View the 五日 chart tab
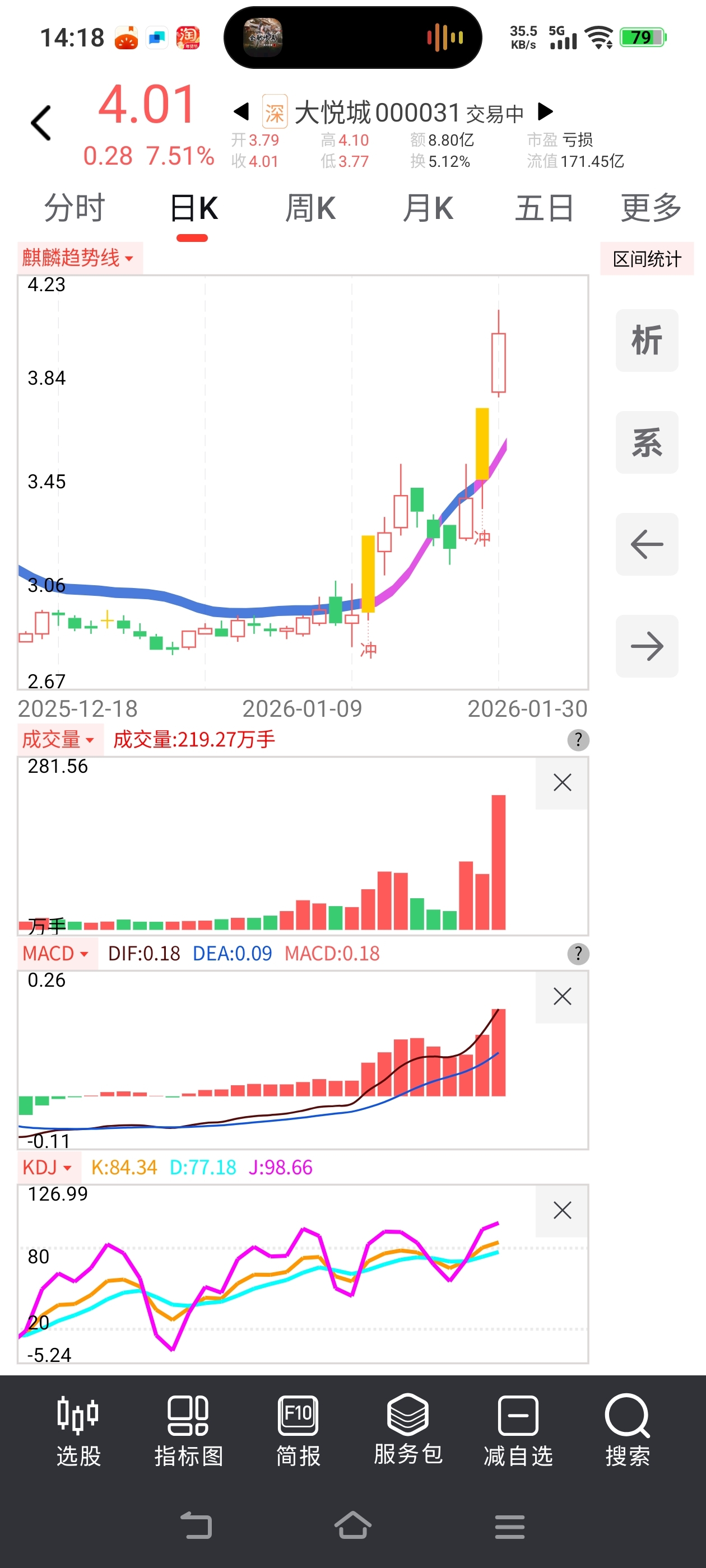Viewport: 706px width, 1568px height. tap(544, 208)
